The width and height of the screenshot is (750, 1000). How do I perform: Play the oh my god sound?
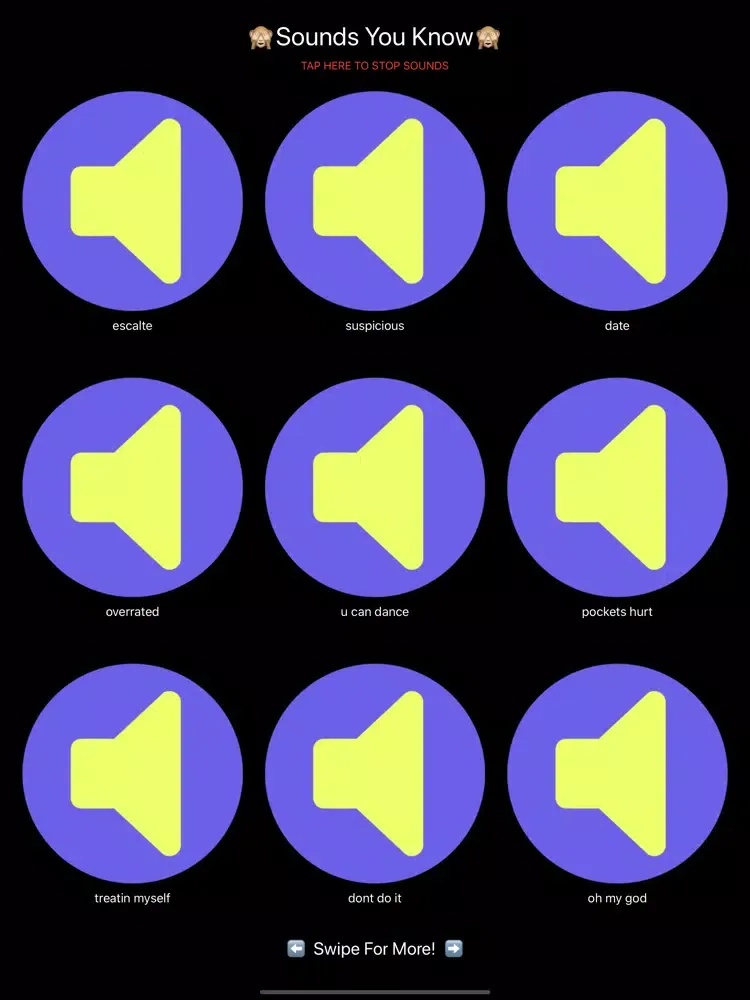[x=617, y=773]
